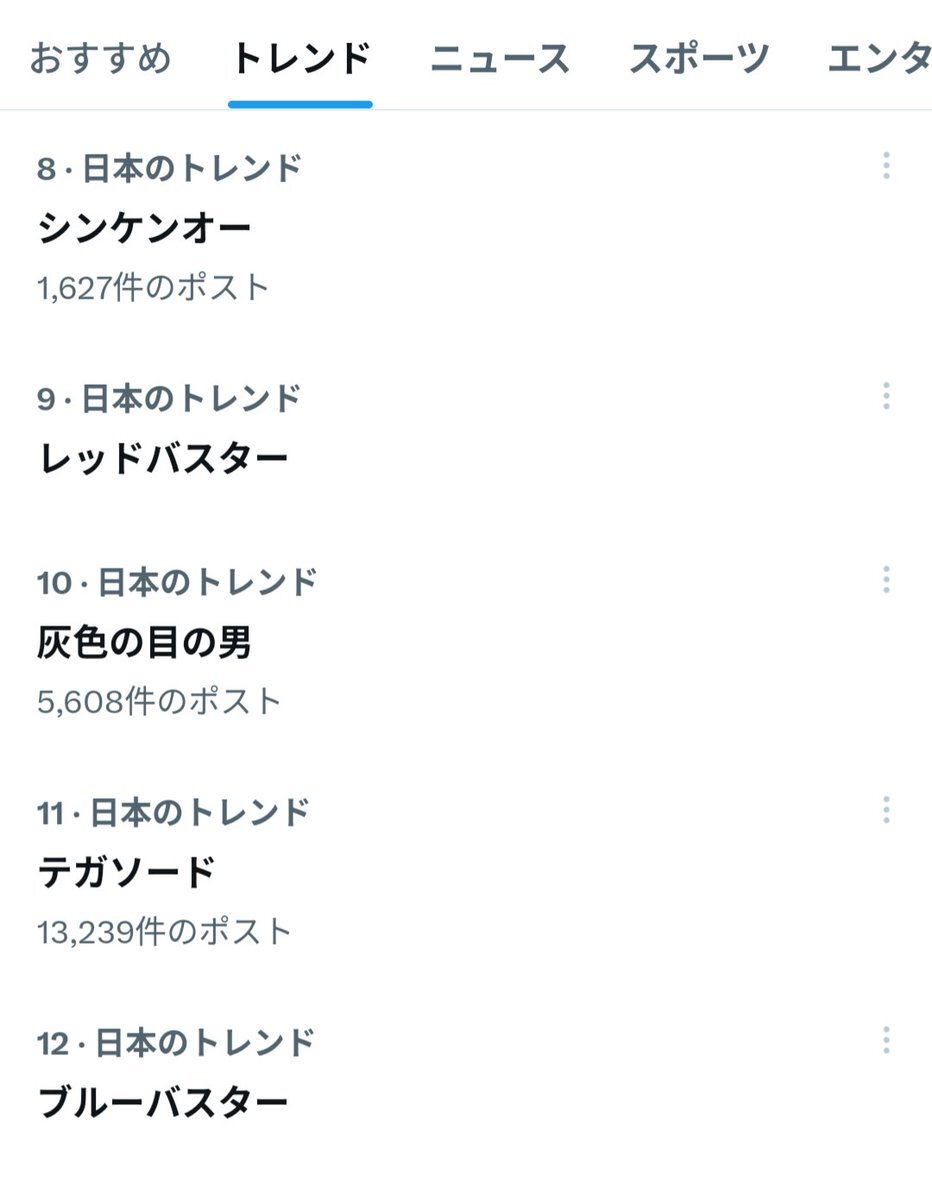Open more options for 灰色の目の男
The height and width of the screenshot is (1200, 932).
point(886,579)
